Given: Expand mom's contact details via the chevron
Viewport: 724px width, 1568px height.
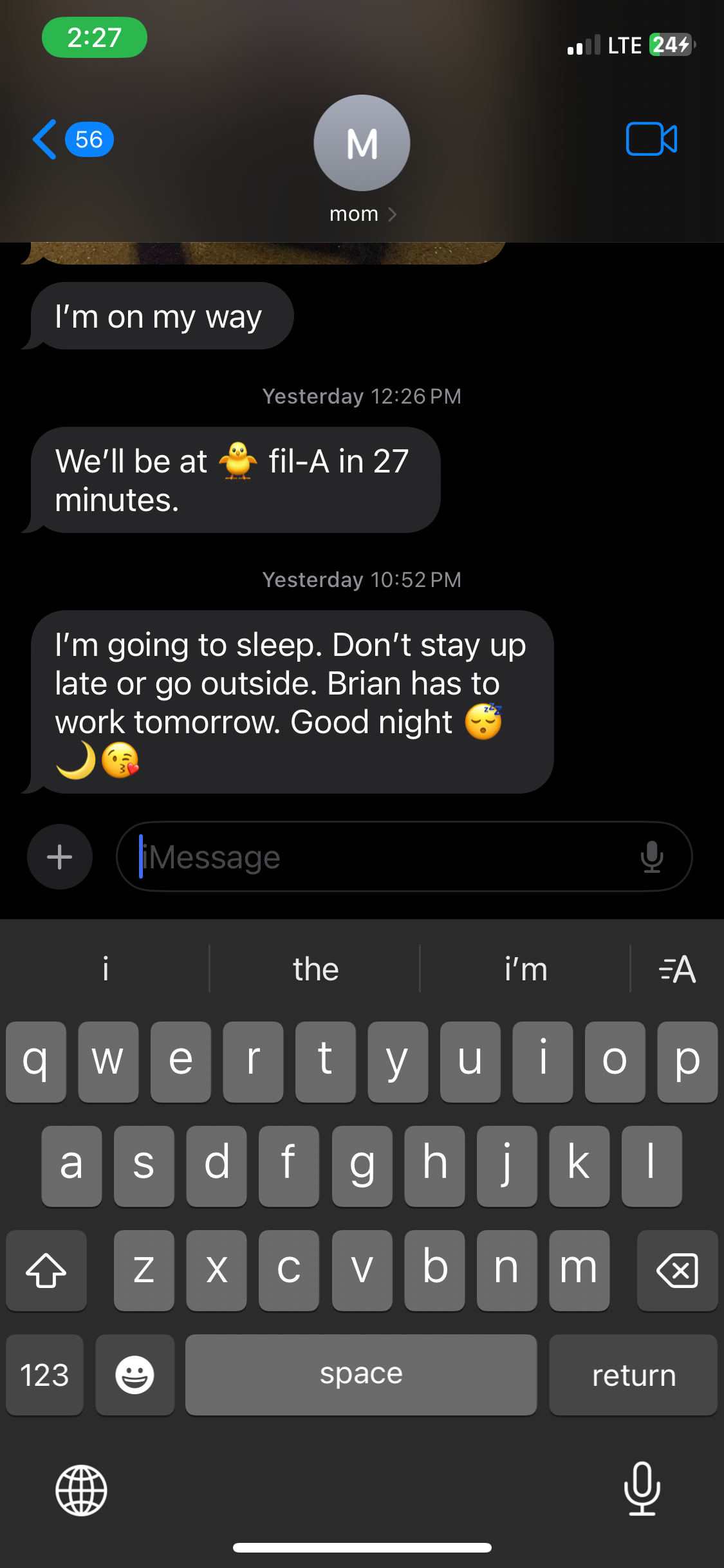Looking at the screenshot, I should click(392, 214).
